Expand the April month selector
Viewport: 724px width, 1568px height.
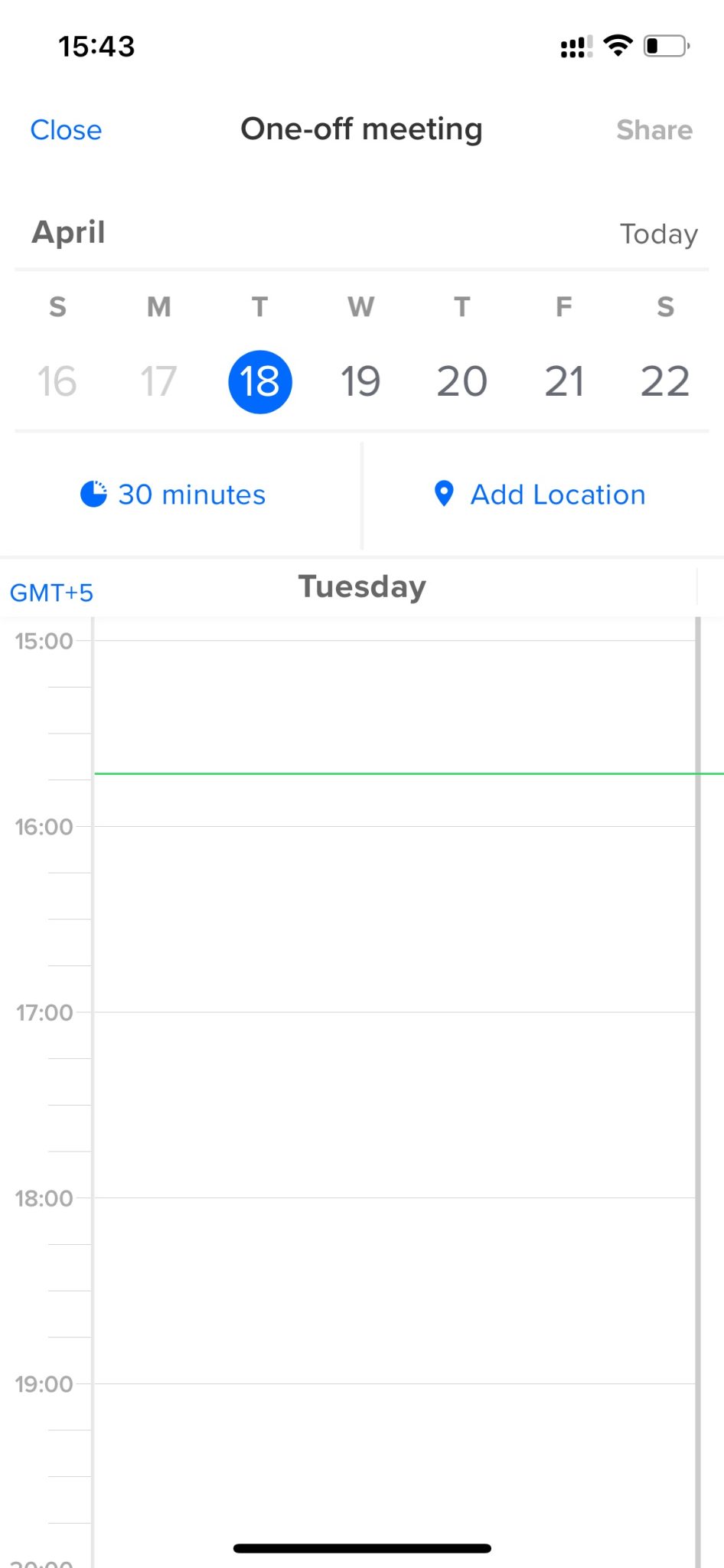(68, 232)
